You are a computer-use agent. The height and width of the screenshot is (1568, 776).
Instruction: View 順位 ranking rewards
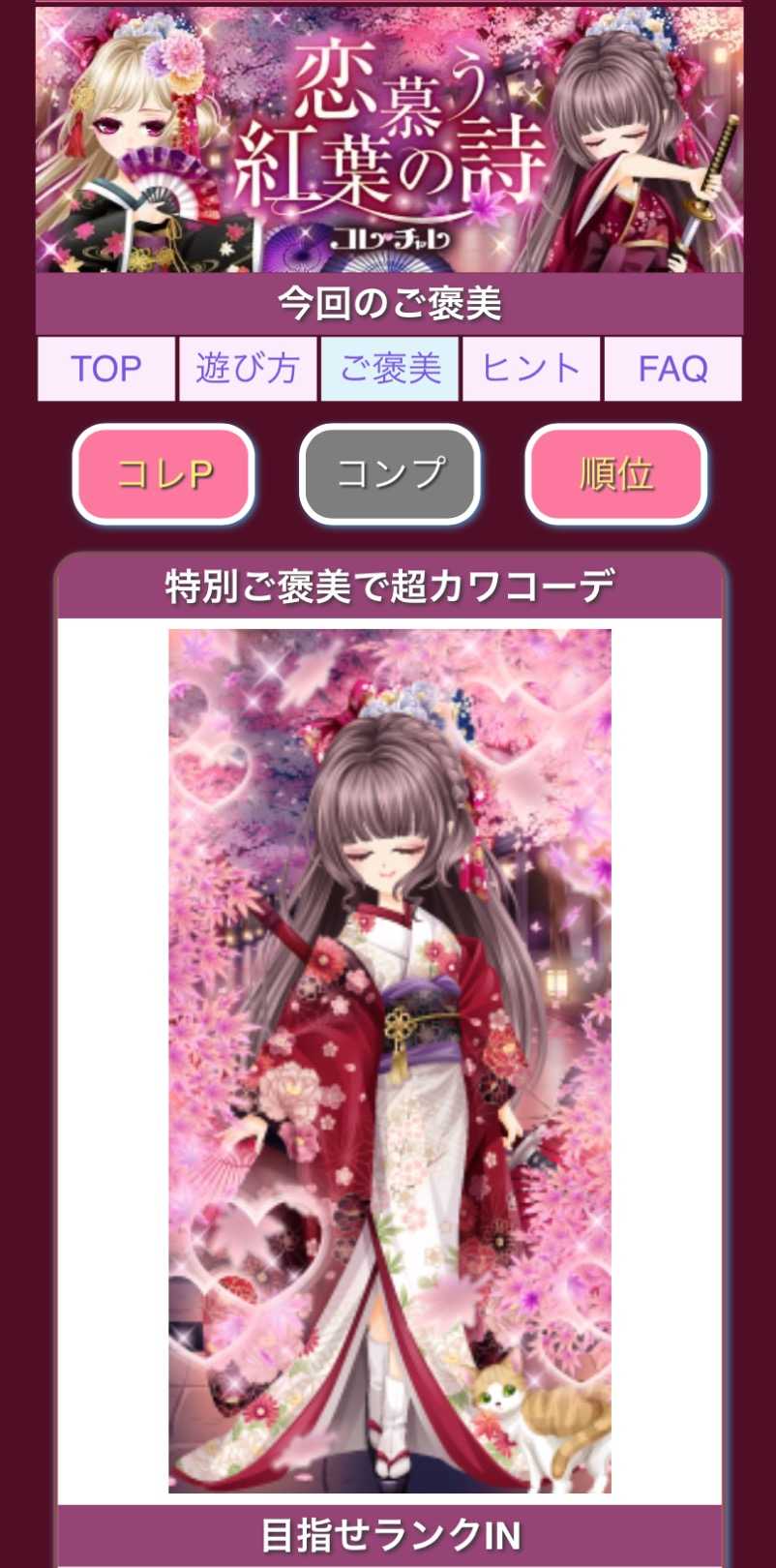pyautogui.click(x=616, y=474)
